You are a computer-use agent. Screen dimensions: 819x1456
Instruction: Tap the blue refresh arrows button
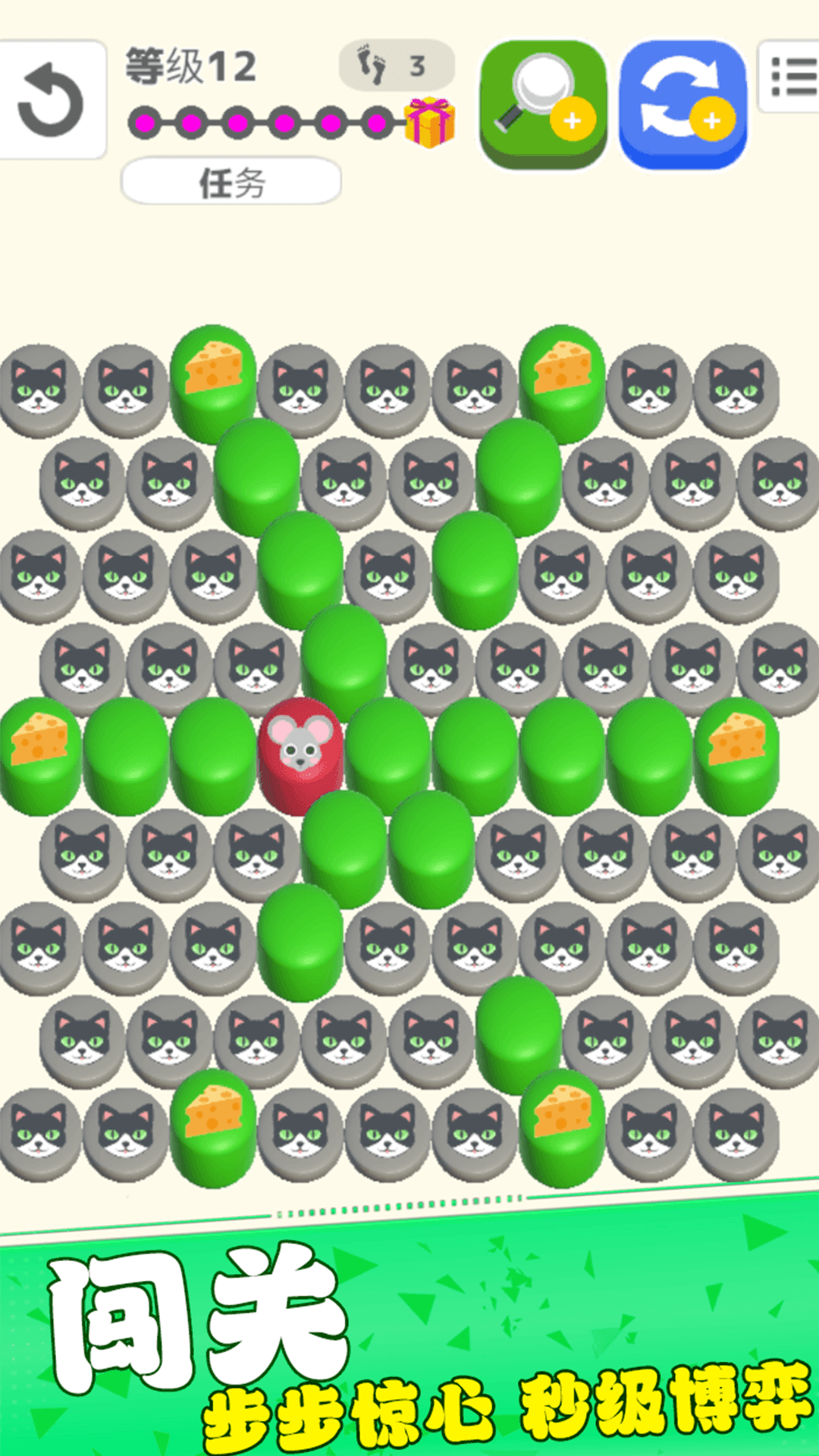pos(682,103)
